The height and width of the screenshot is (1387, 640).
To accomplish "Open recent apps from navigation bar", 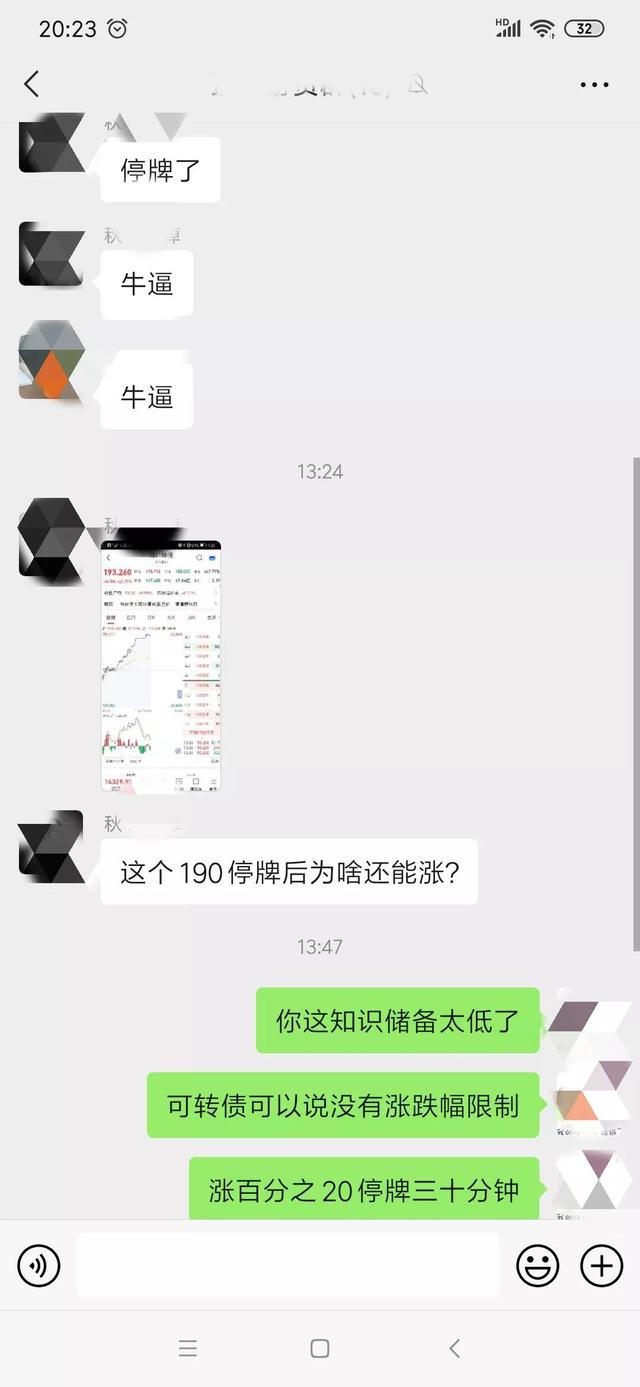I will pos(188,1348).
